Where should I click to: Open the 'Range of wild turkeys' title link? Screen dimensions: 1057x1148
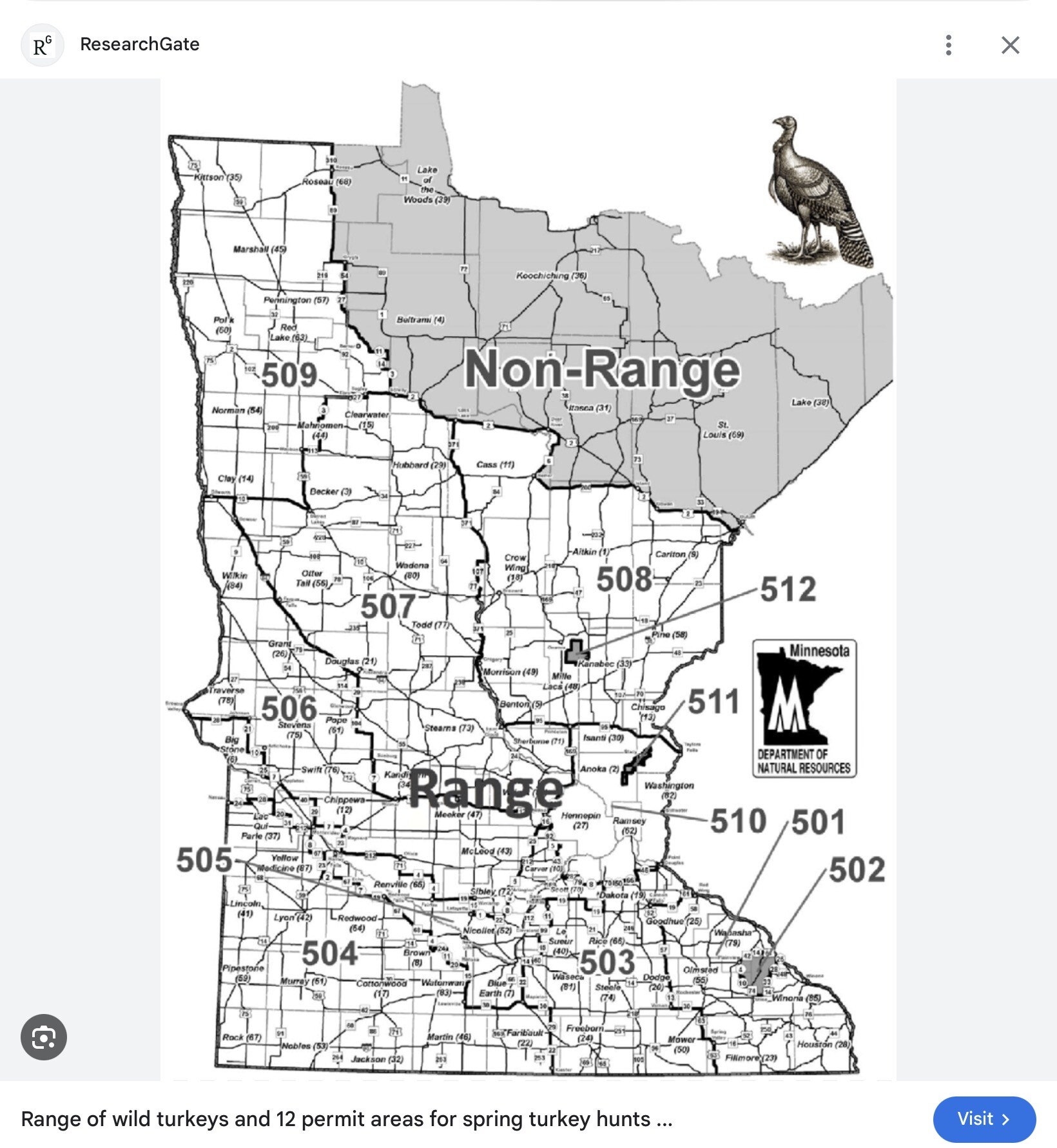pyautogui.click(x=346, y=1119)
